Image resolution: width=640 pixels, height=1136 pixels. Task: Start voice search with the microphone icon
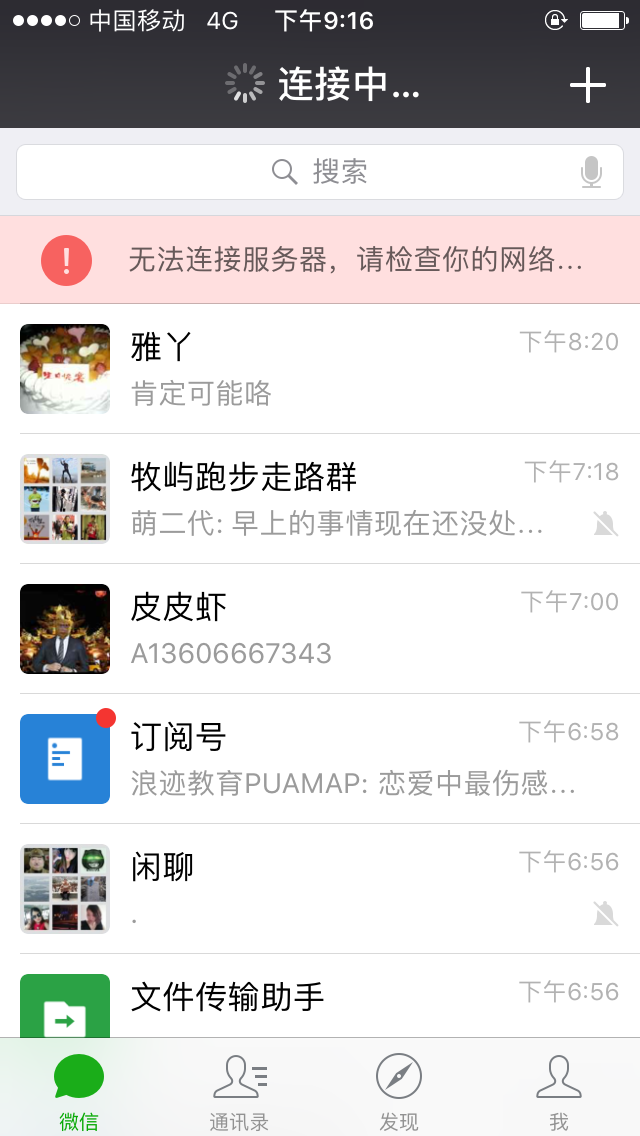(591, 172)
